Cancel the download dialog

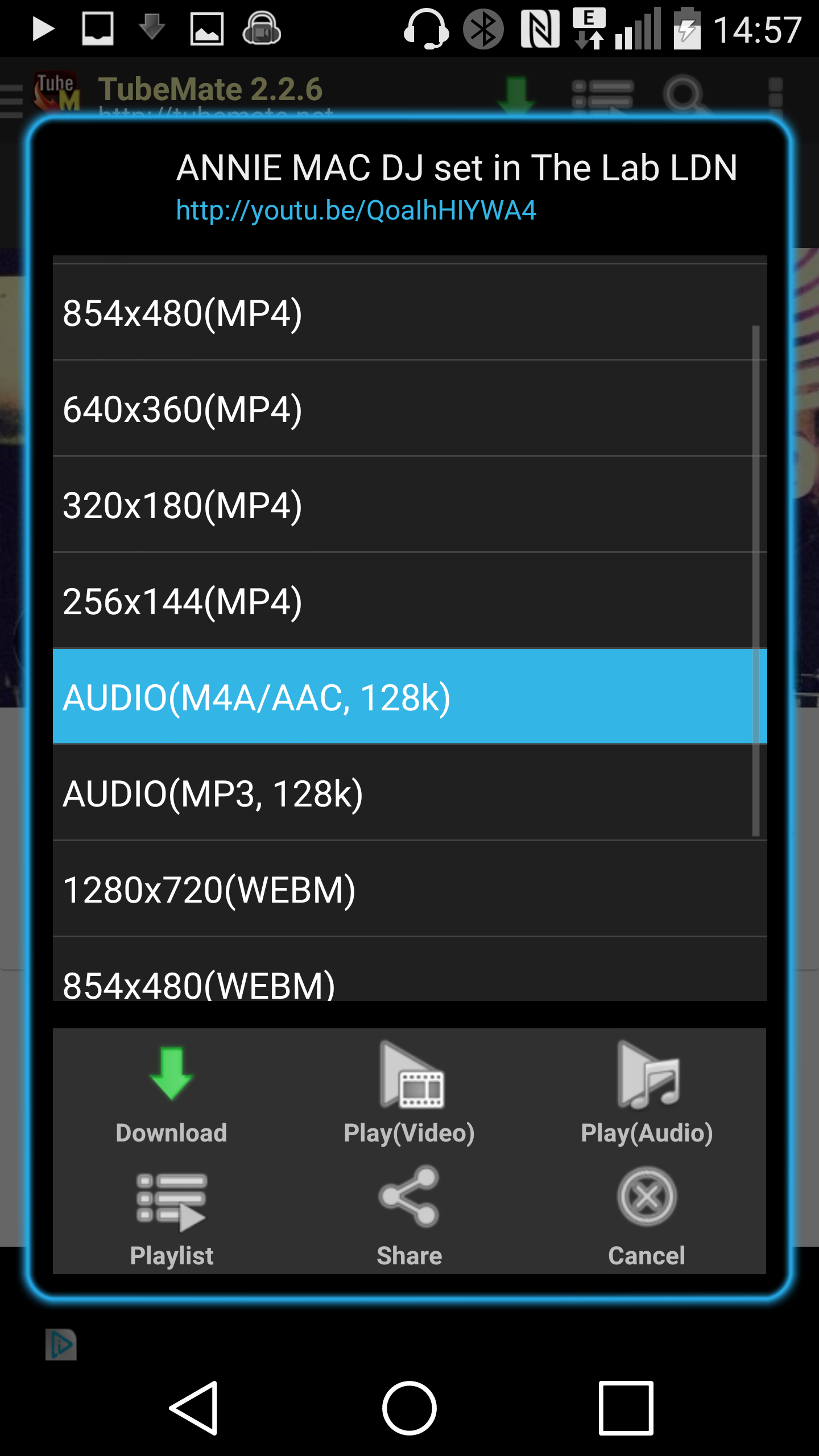pyautogui.click(x=647, y=1218)
